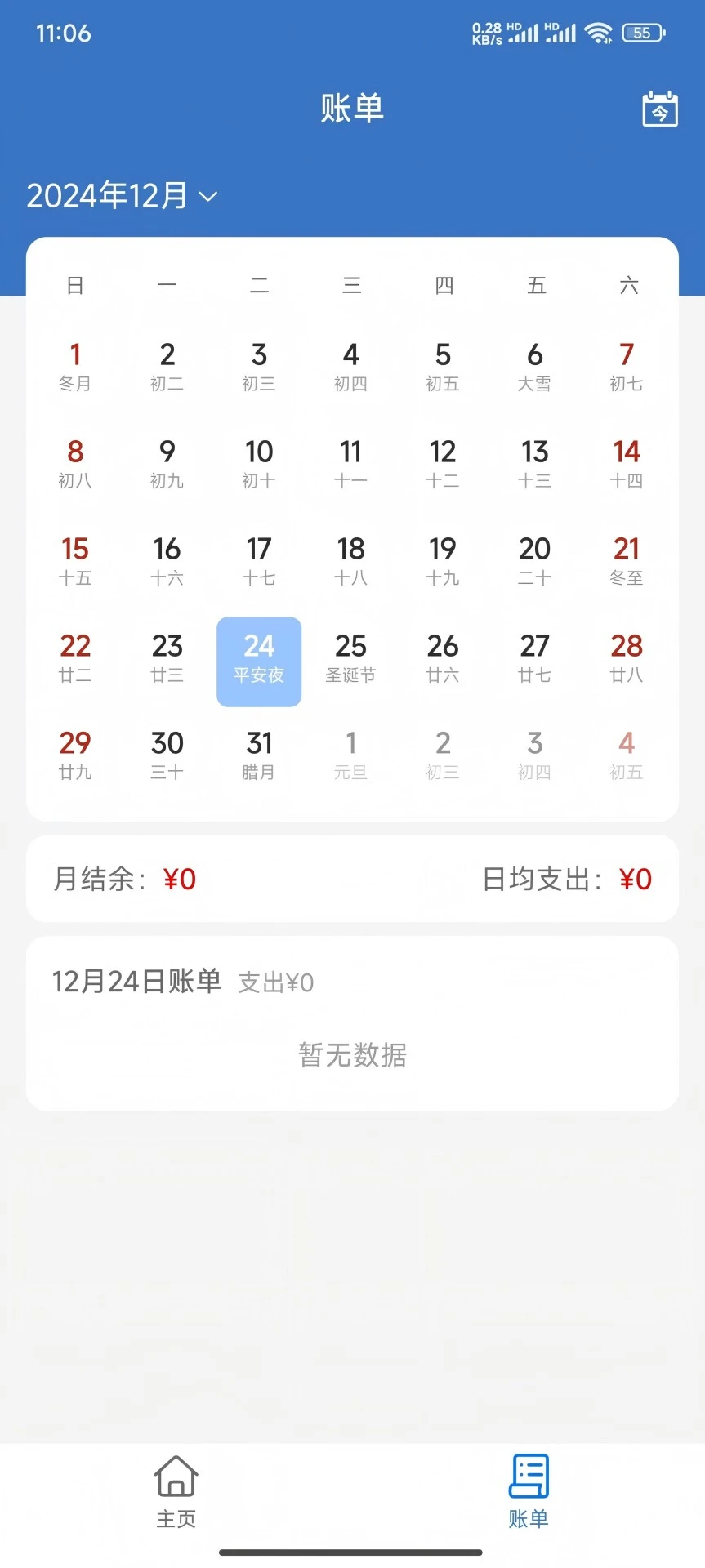Select the 账单 bill icon in bottom bar

click(x=528, y=1488)
